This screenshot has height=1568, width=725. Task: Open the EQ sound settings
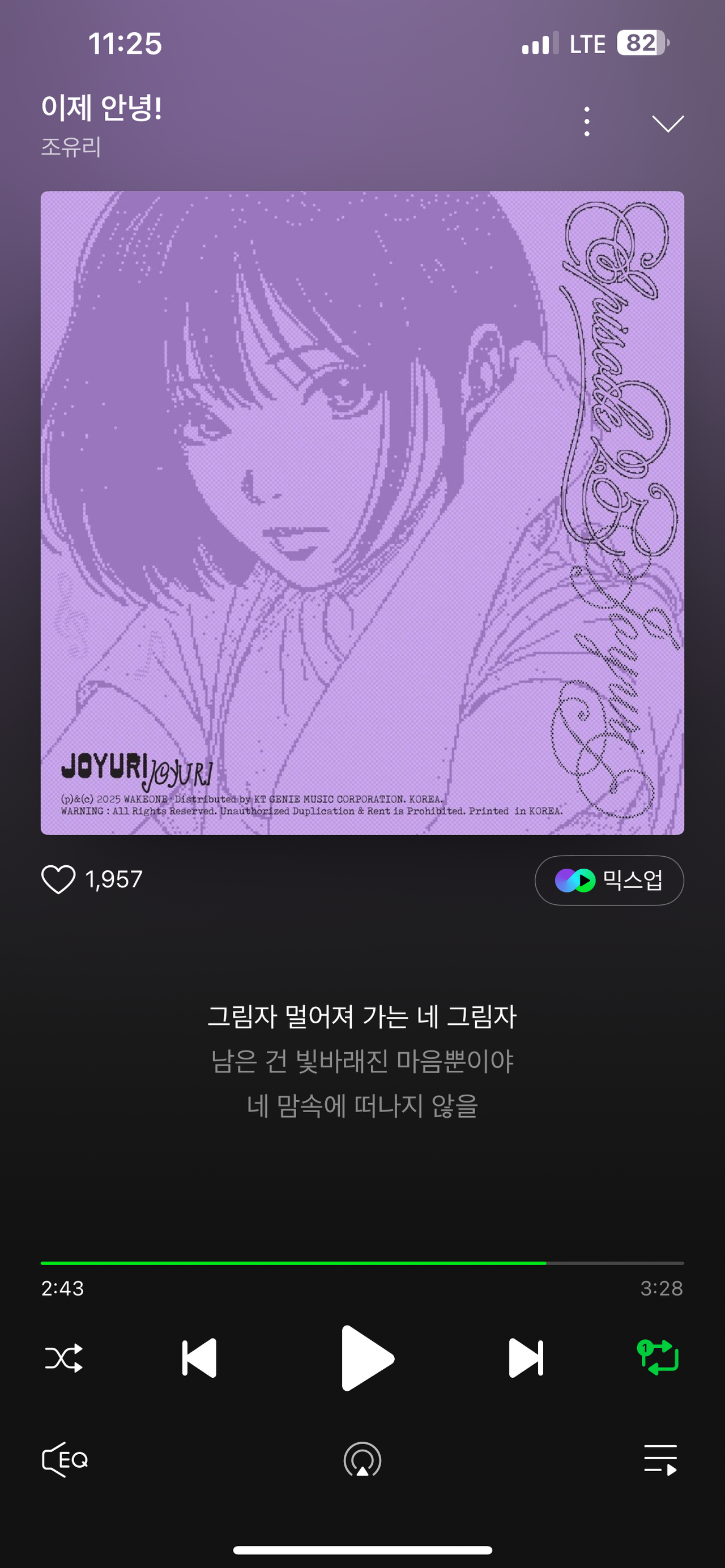coord(65,1460)
